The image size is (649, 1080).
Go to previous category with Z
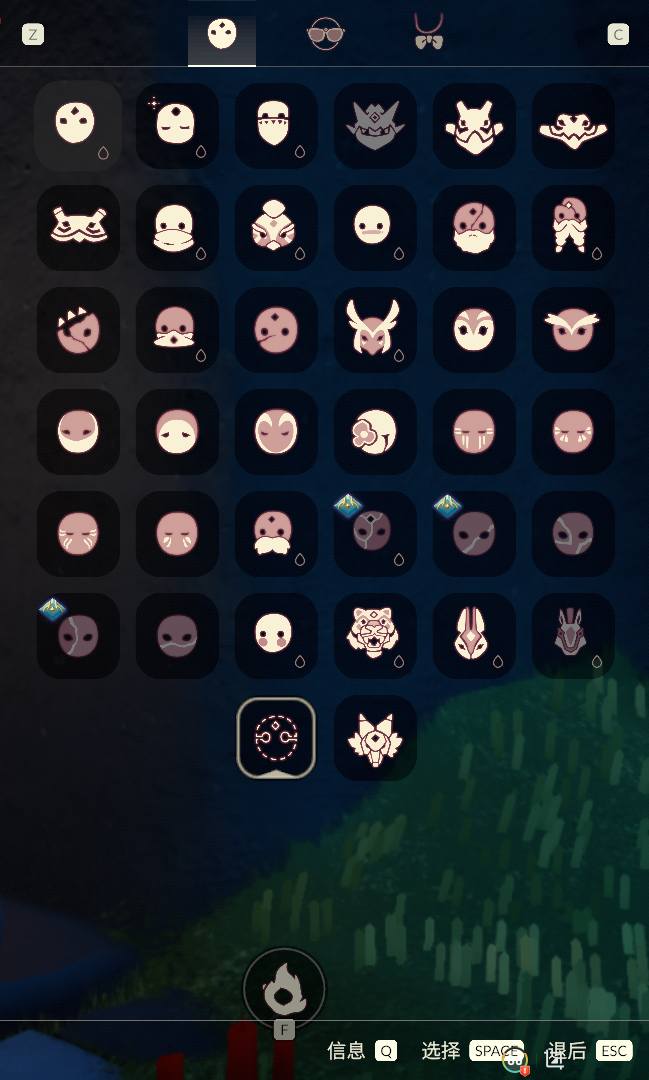32,35
